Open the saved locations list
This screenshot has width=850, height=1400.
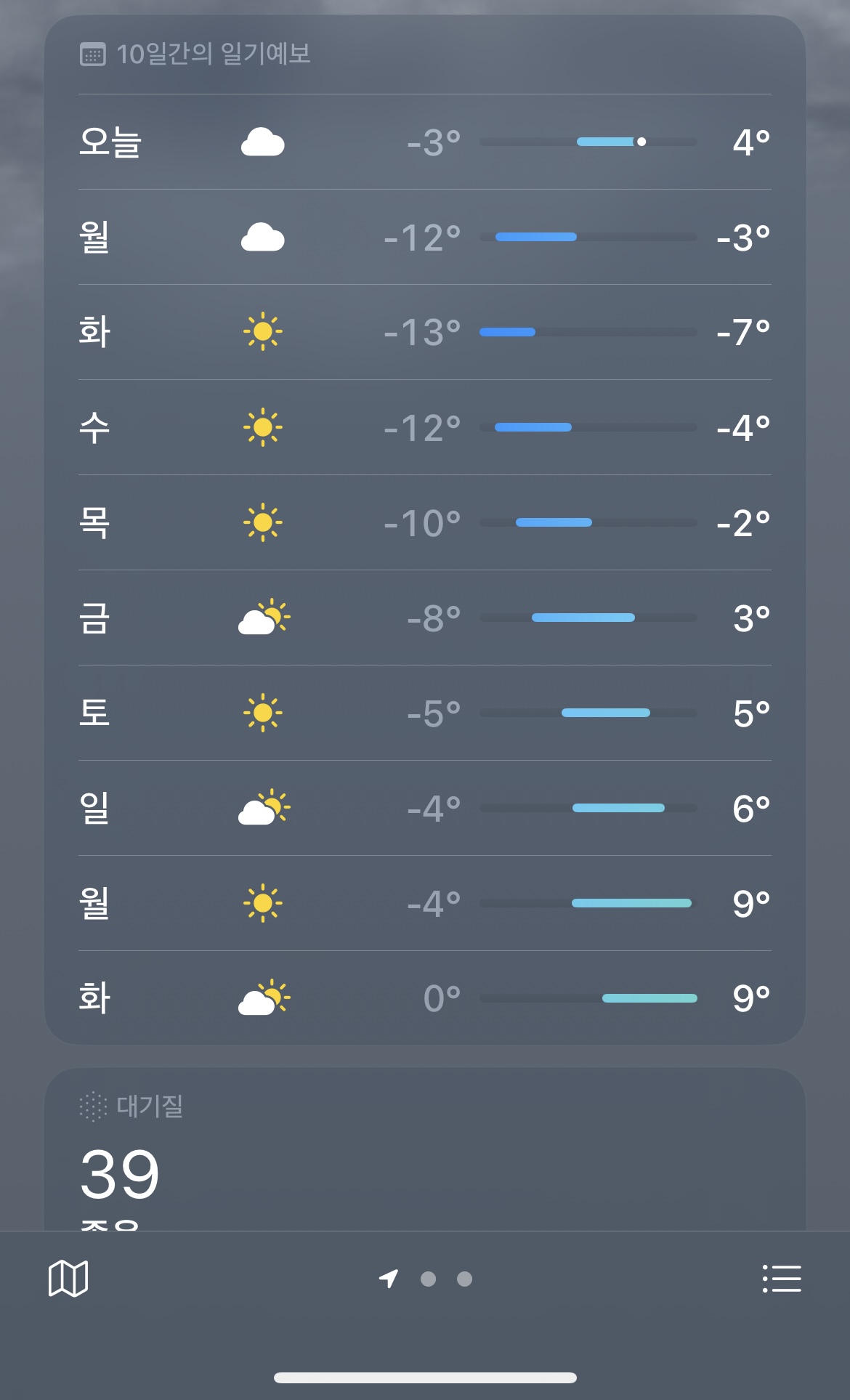coord(782,1279)
